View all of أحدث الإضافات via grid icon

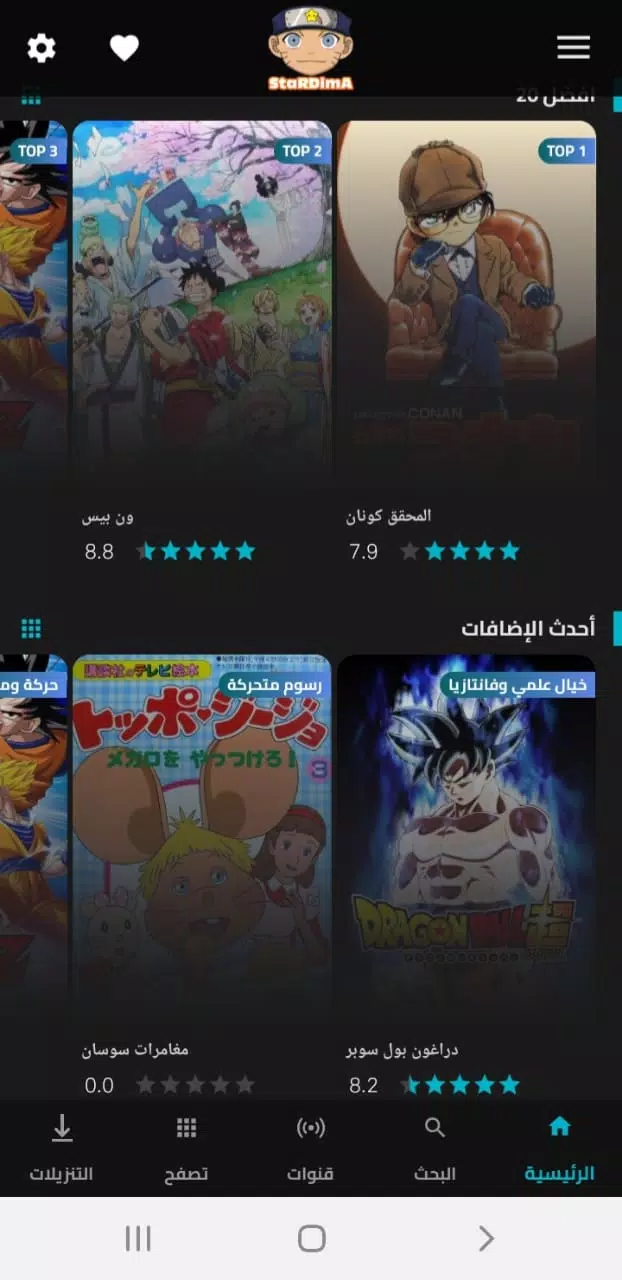31,629
